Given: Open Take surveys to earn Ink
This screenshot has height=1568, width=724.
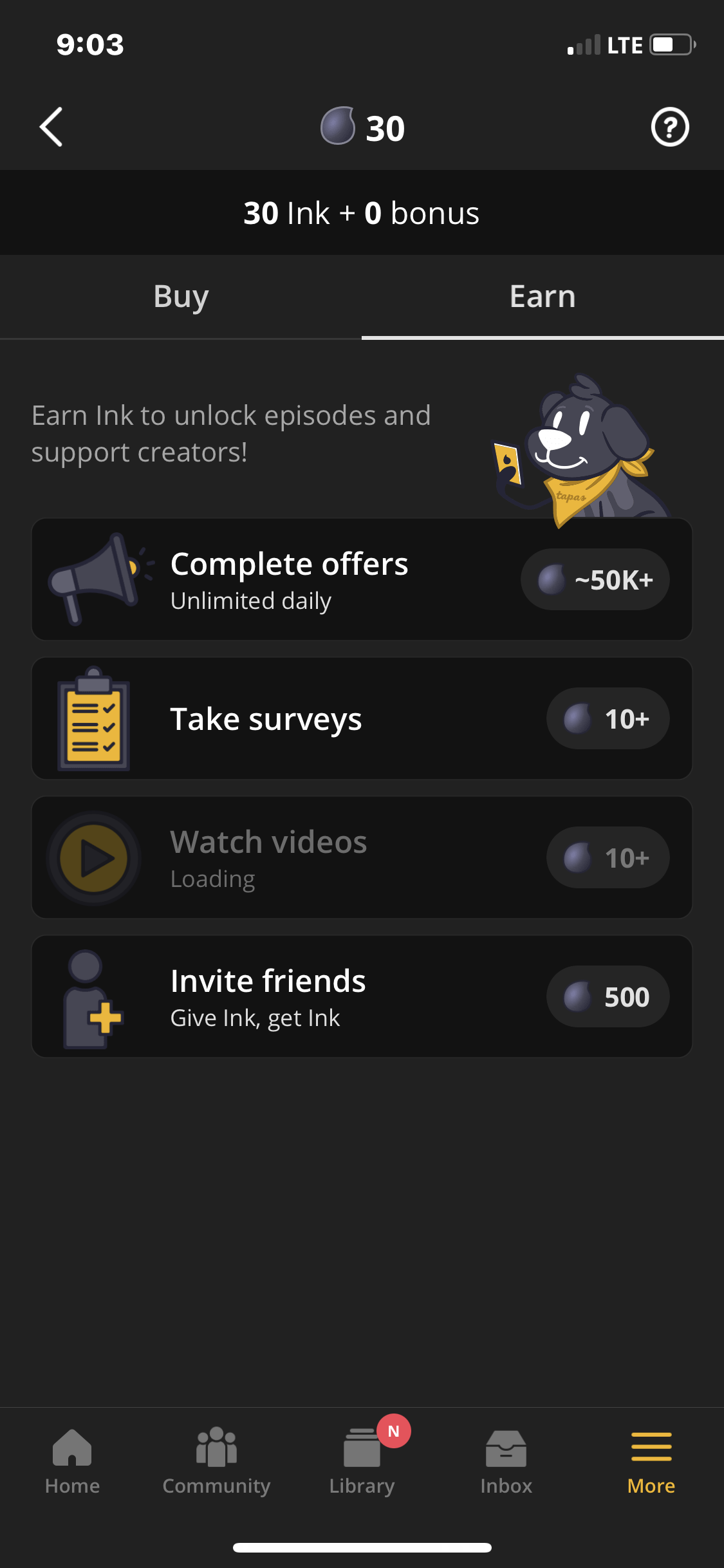Looking at the screenshot, I should (362, 718).
